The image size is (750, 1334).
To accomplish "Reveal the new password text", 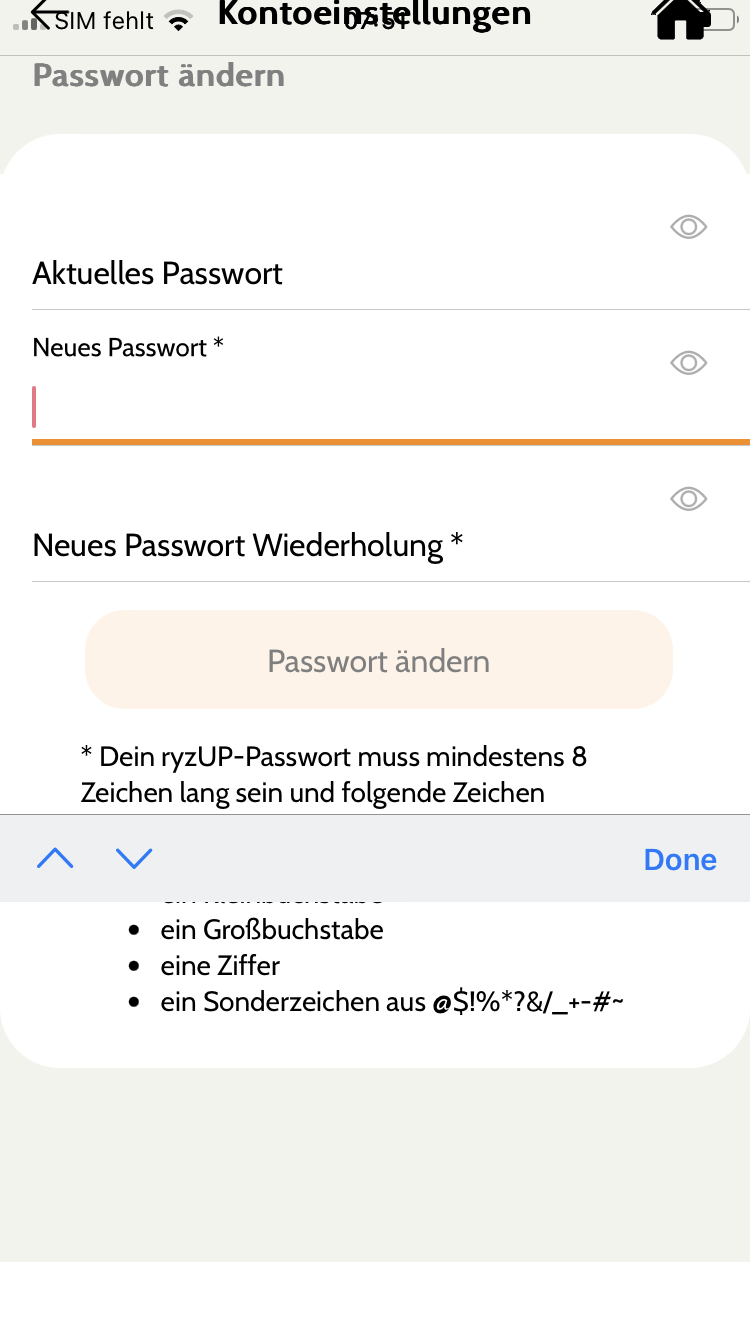I will pyautogui.click(x=688, y=362).
